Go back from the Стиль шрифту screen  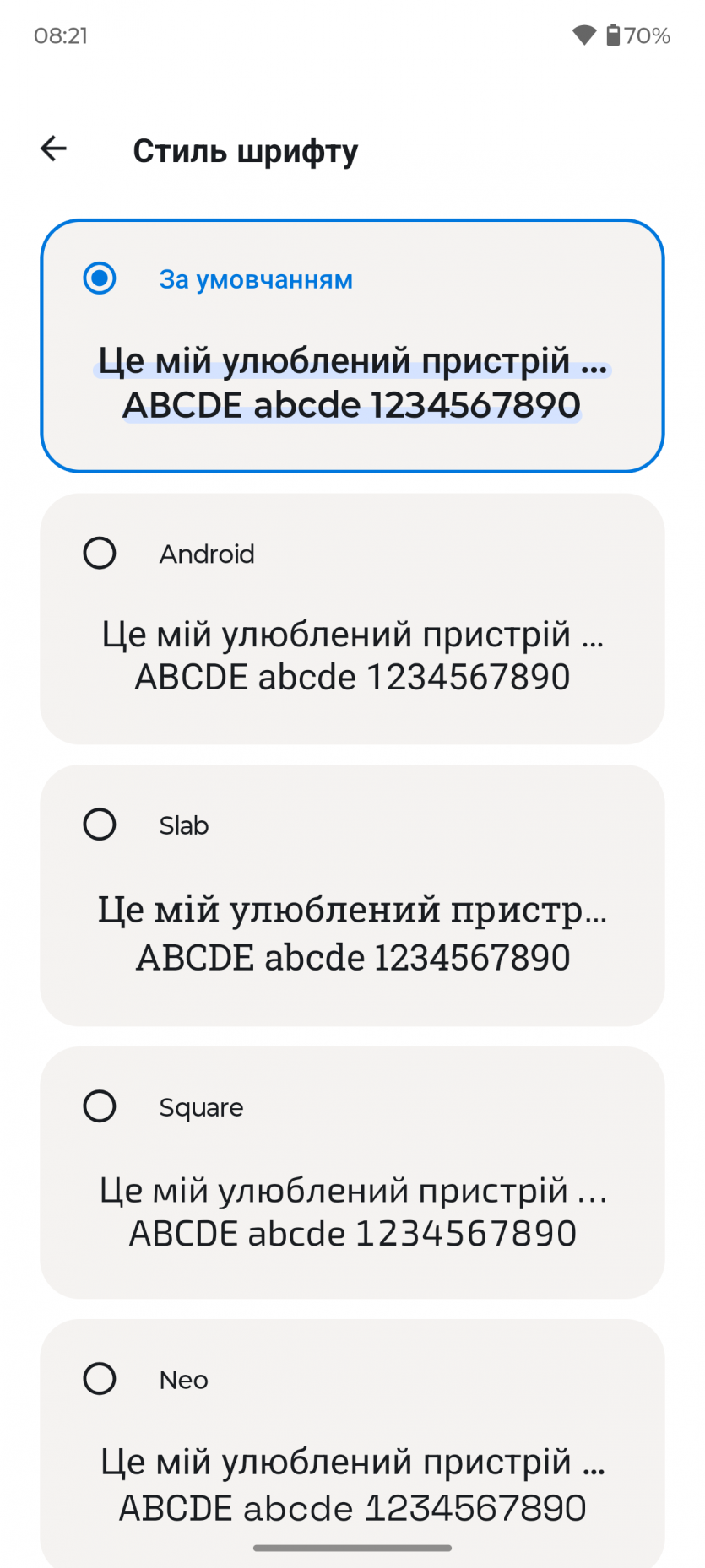coord(53,149)
